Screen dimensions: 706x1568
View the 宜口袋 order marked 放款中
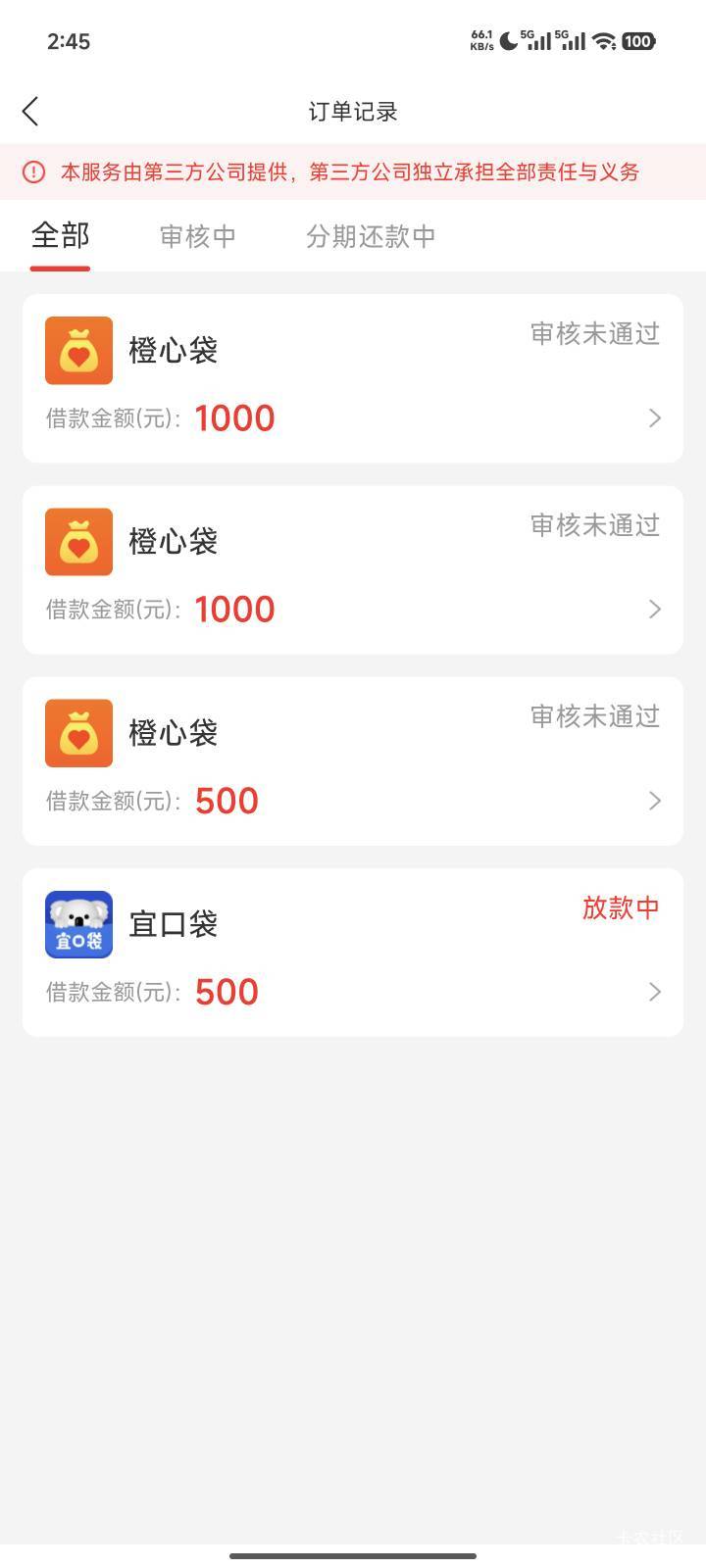tap(353, 953)
